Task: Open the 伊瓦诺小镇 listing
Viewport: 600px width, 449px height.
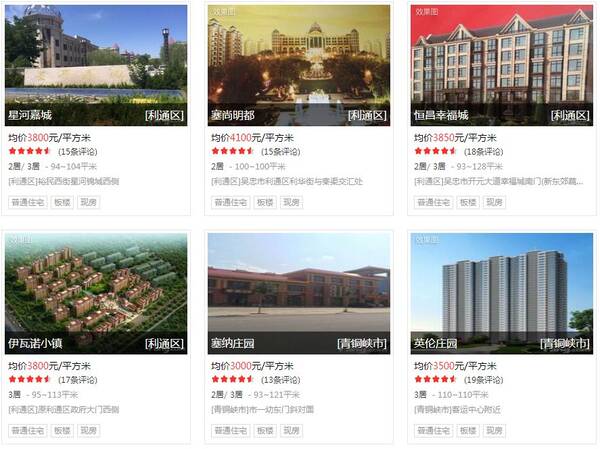Action: coord(34,343)
